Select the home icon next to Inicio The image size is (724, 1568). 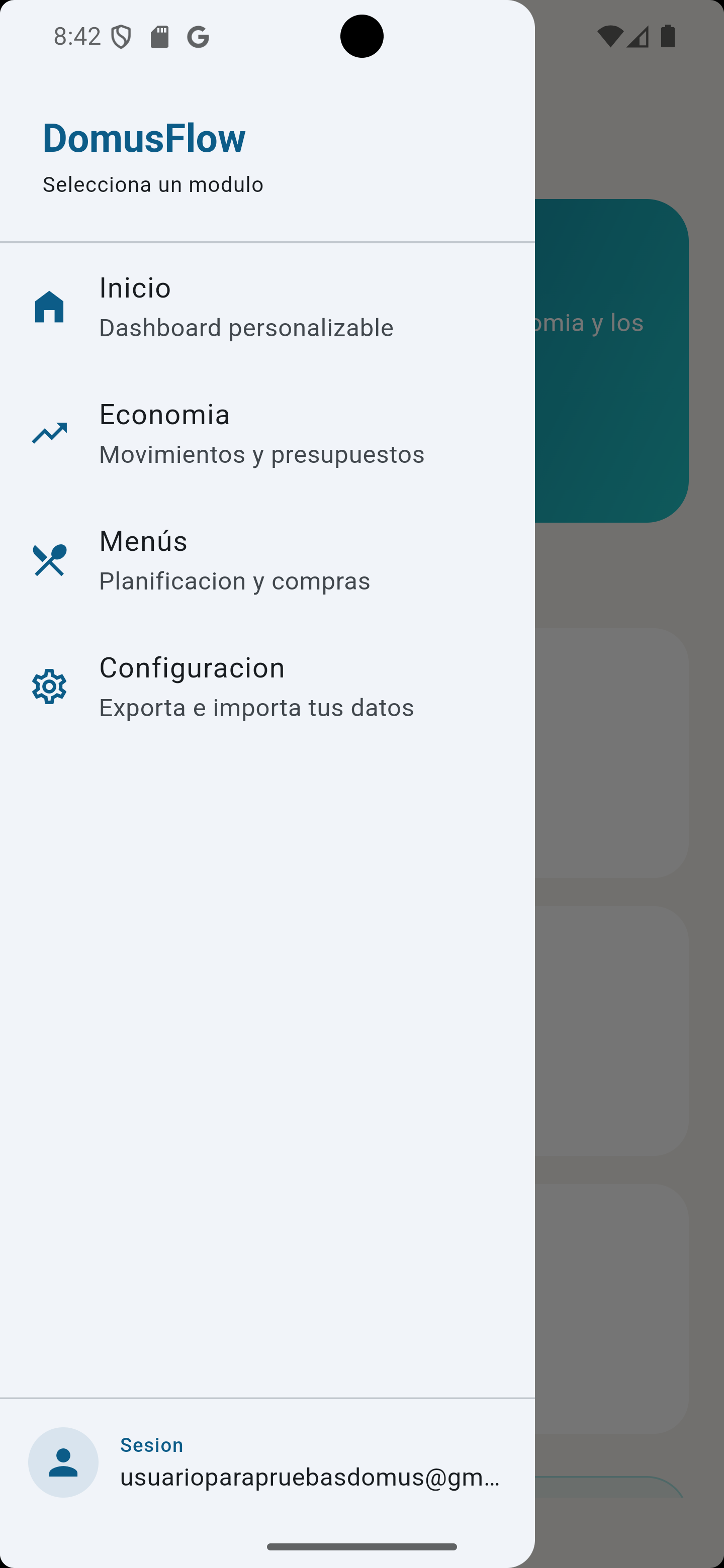pyautogui.click(x=50, y=306)
